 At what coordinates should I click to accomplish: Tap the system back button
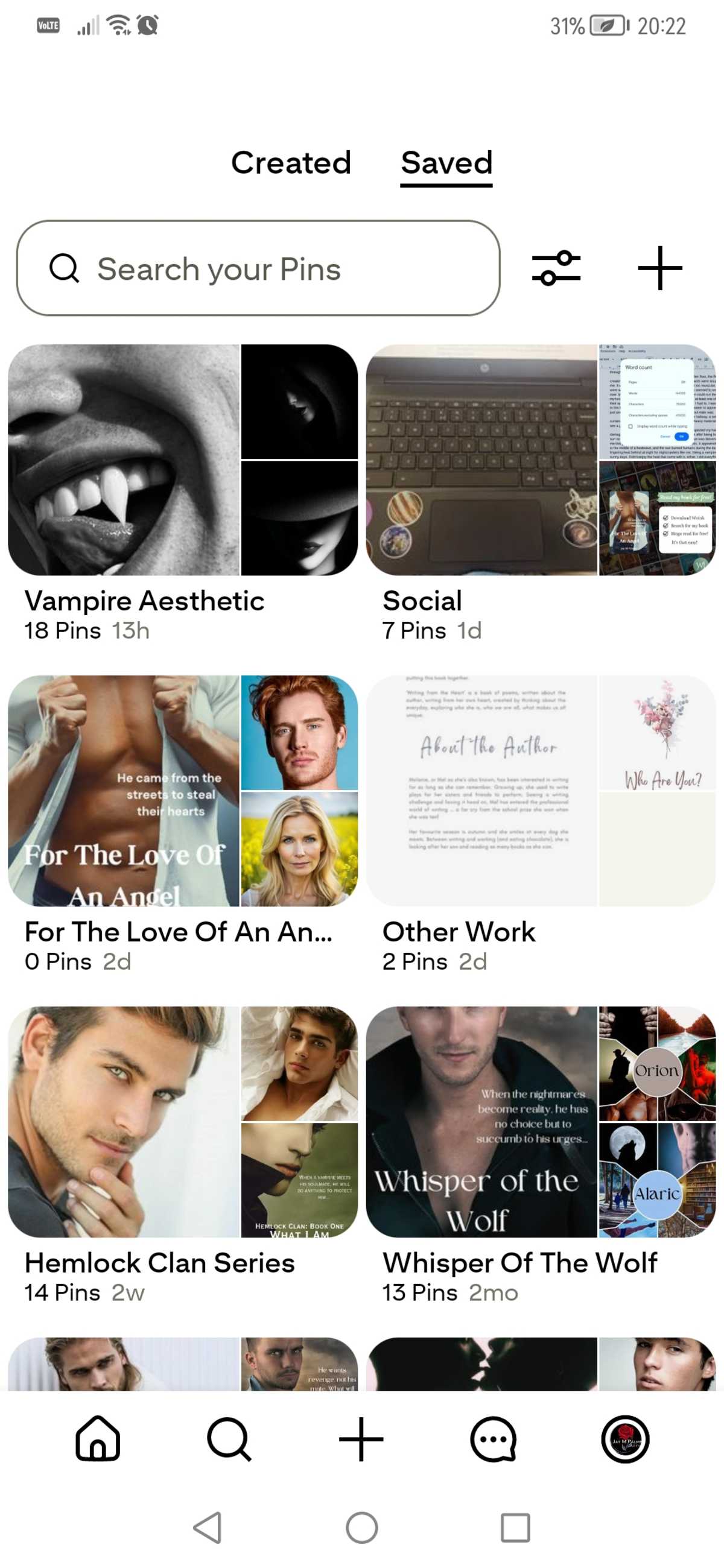click(x=208, y=1527)
